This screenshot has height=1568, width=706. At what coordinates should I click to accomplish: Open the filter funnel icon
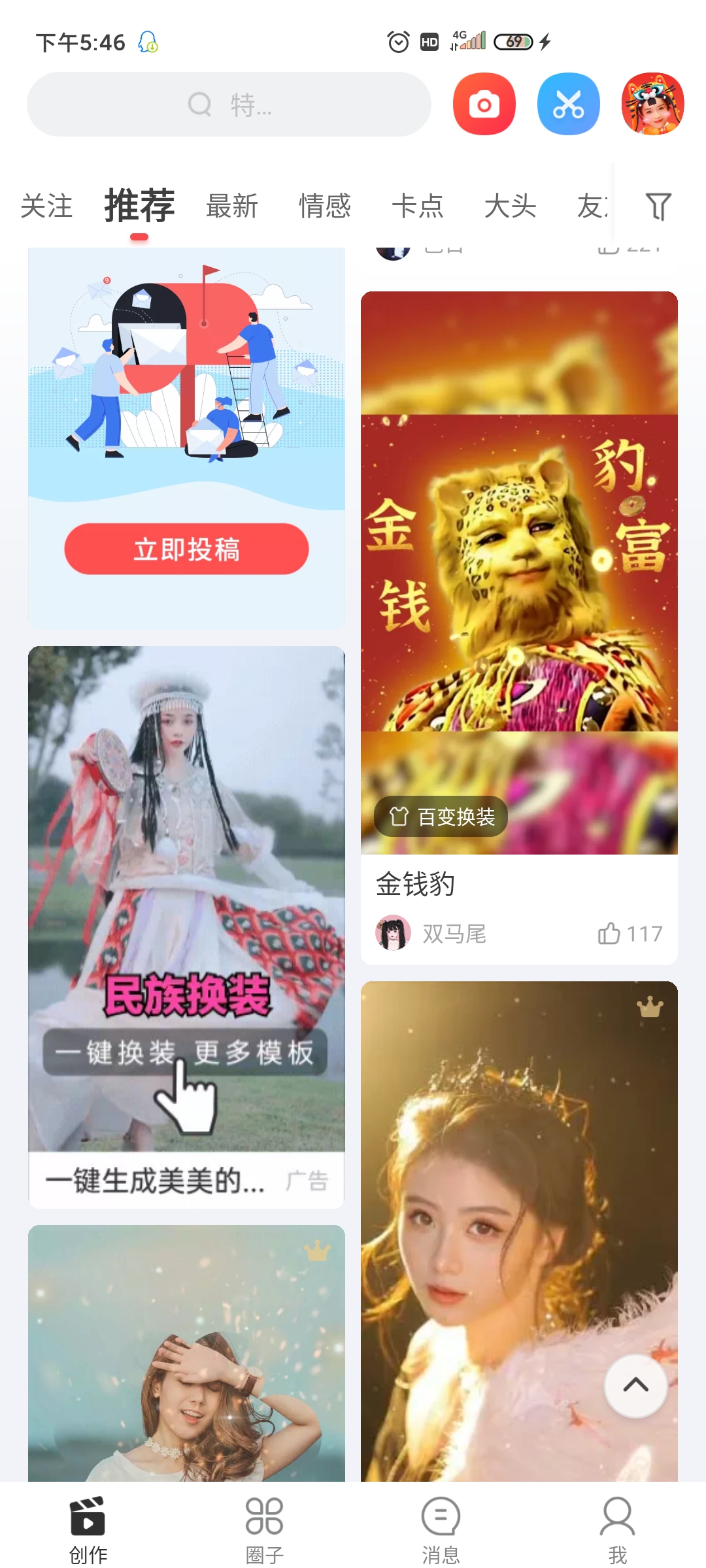tap(658, 206)
